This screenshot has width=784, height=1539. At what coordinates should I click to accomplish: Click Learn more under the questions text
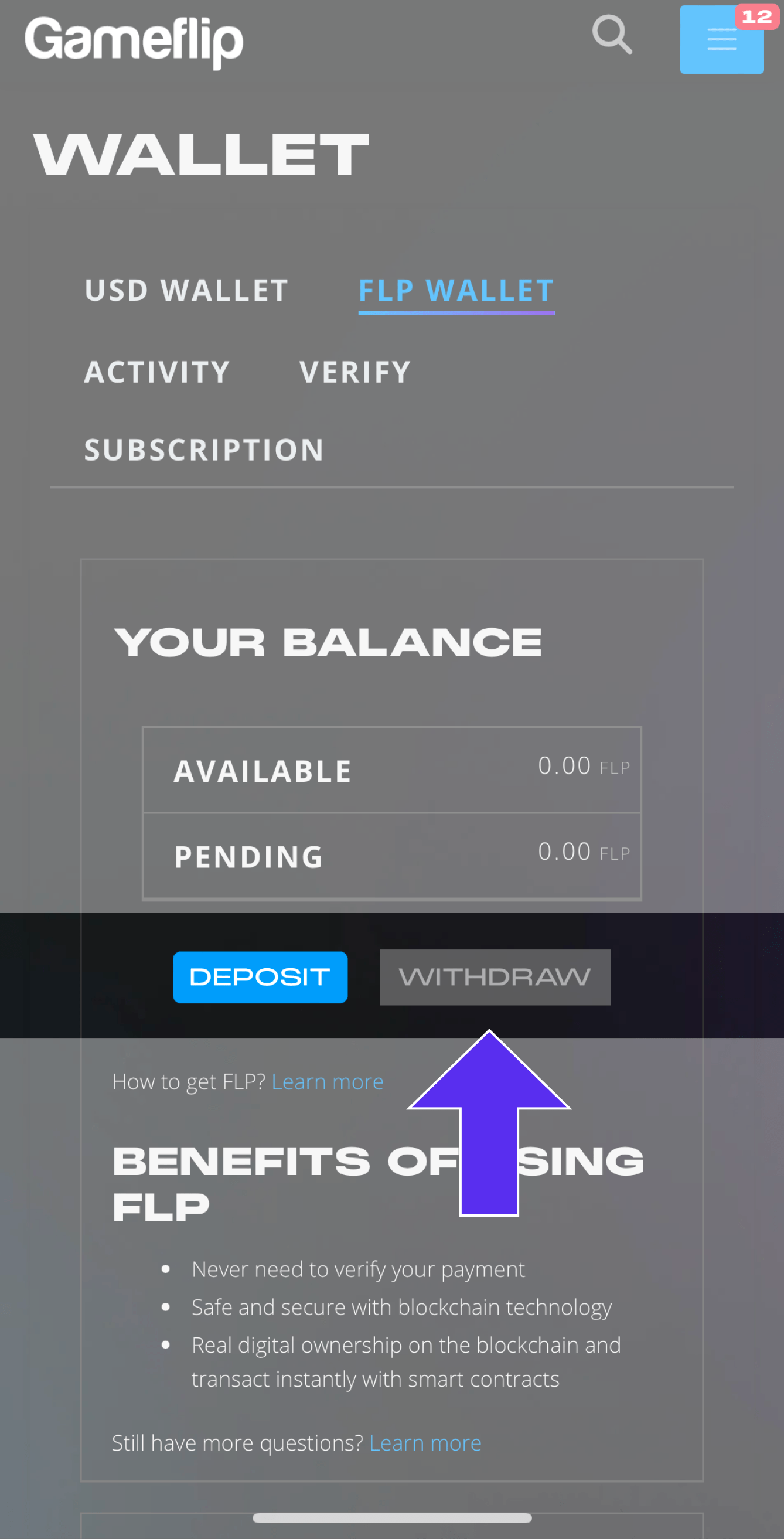pos(425,1443)
